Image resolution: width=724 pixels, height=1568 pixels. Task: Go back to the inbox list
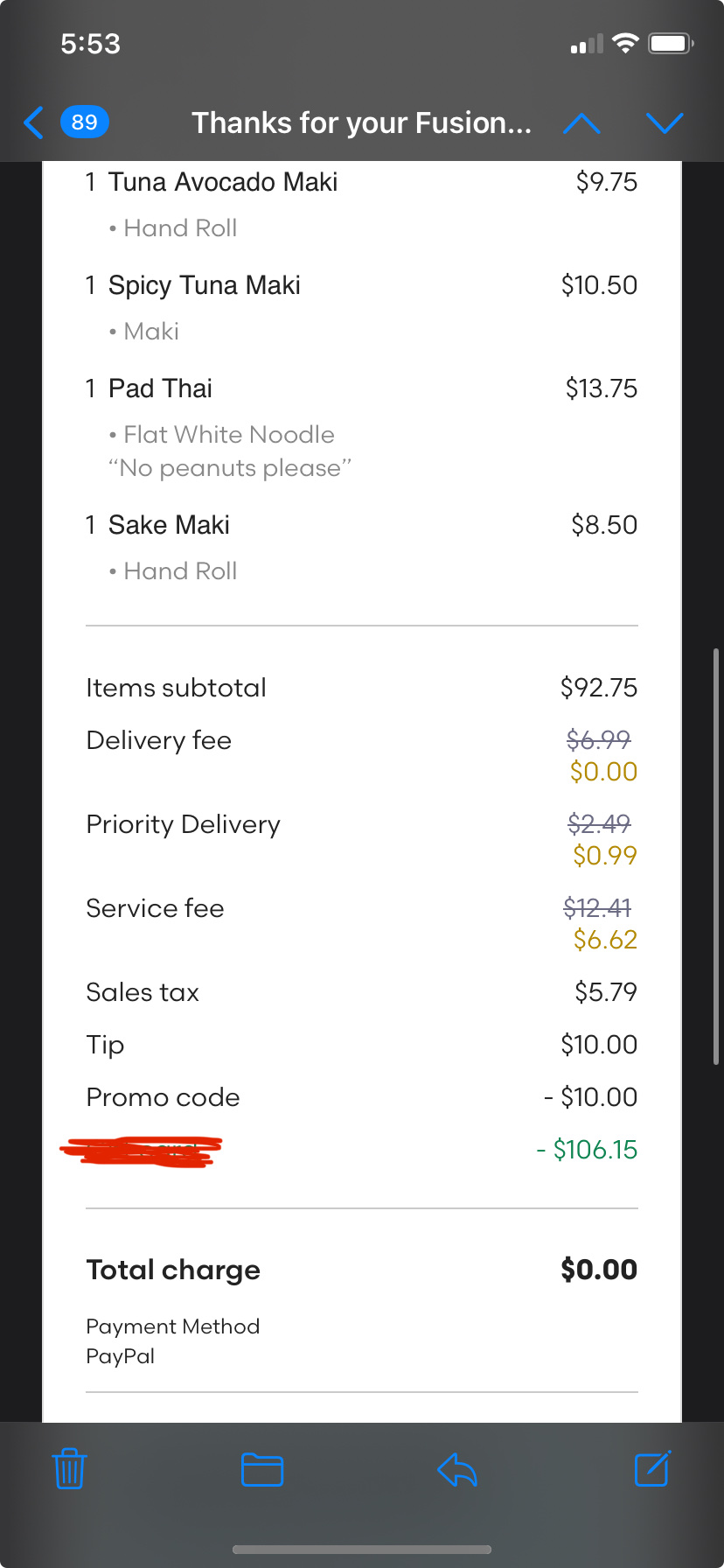[x=35, y=122]
